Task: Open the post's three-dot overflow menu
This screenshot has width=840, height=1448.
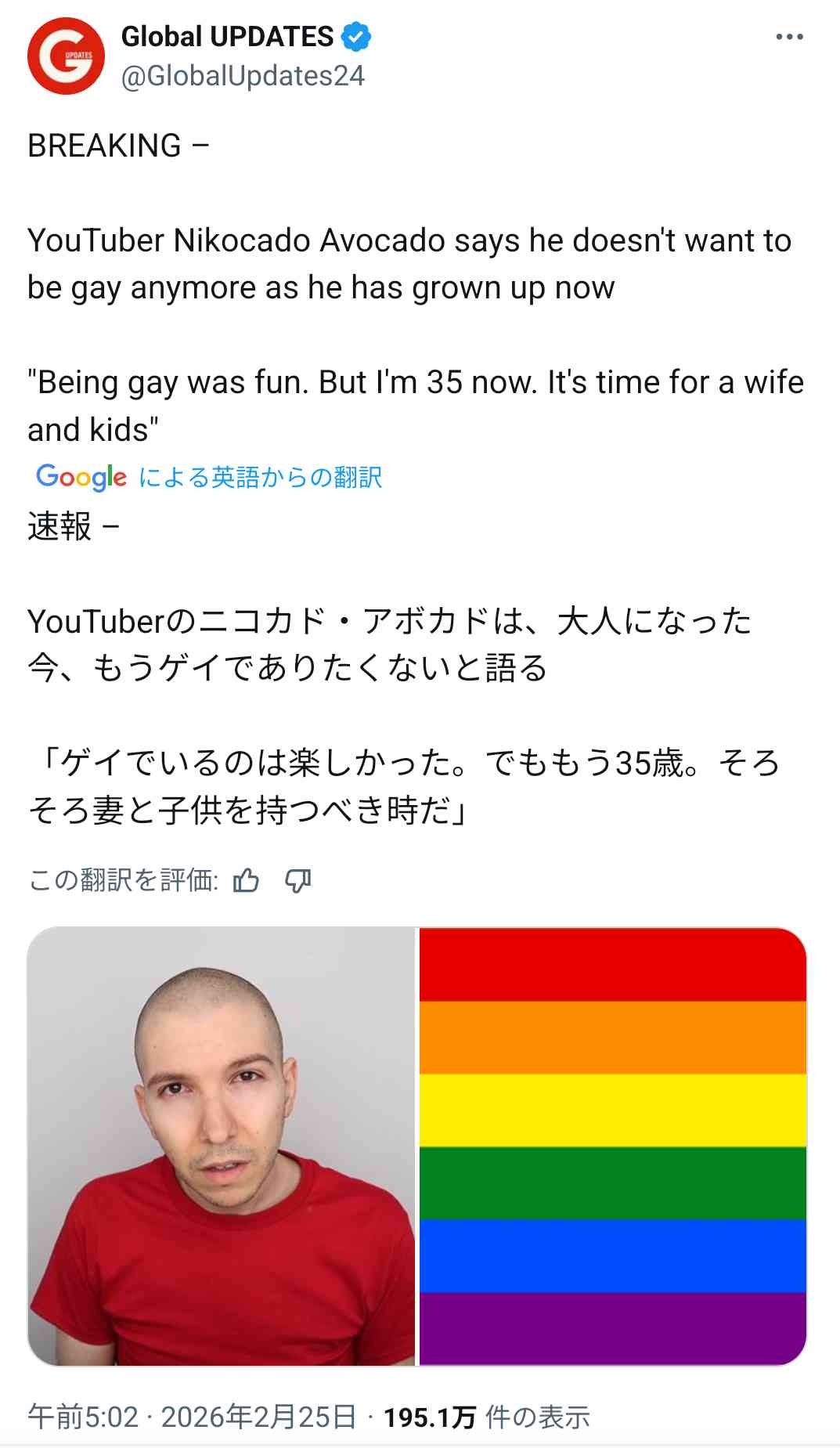Action: pyautogui.click(x=789, y=37)
